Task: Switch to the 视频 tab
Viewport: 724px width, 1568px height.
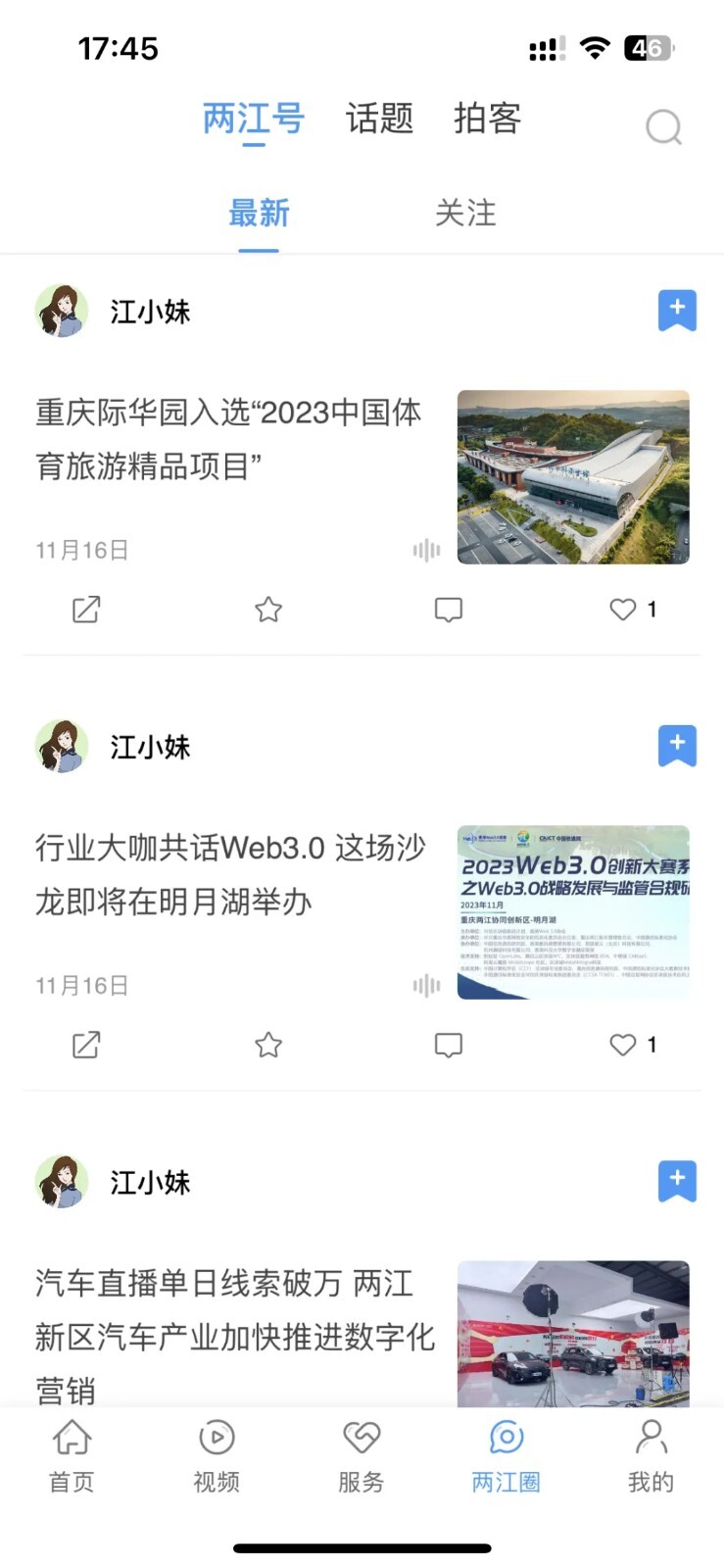Action: coord(217,1456)
